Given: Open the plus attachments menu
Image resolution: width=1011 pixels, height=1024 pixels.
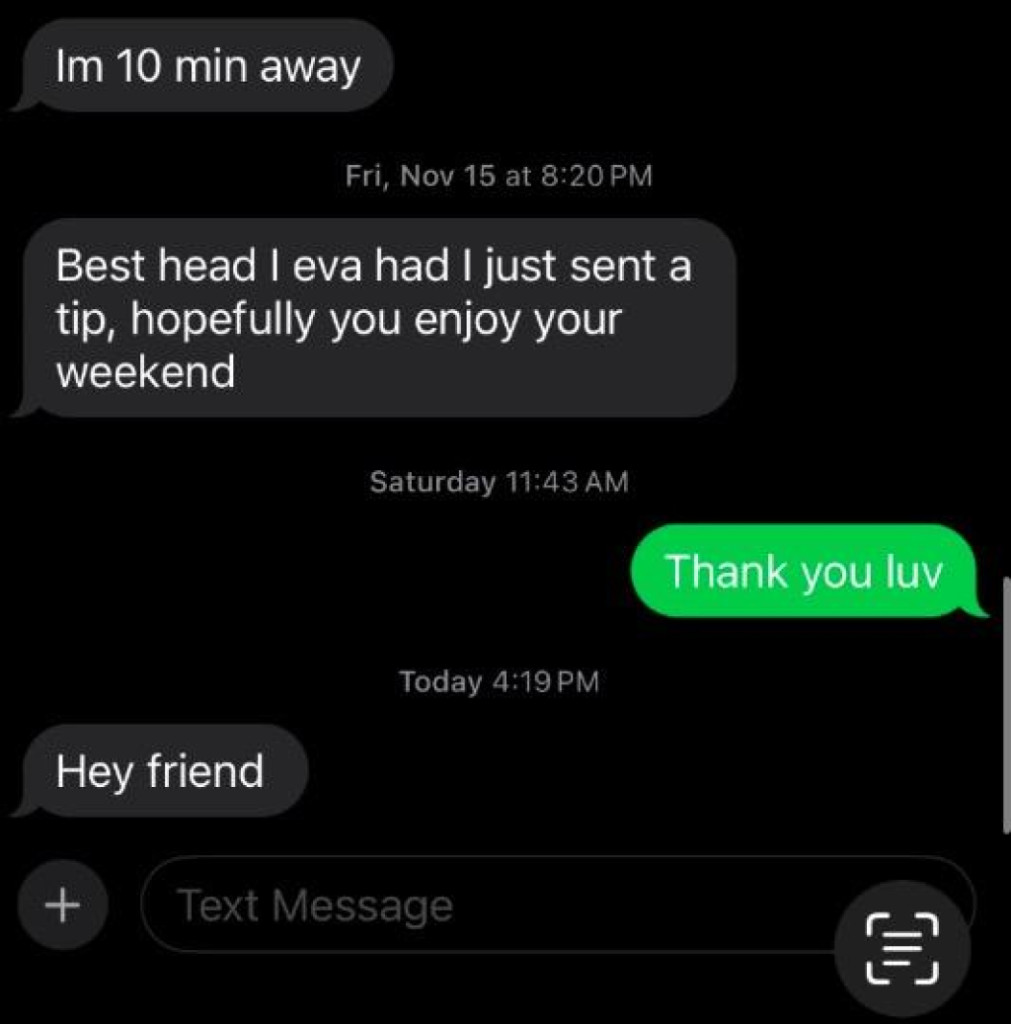Looking at the screenshot, I should (62, 905).
